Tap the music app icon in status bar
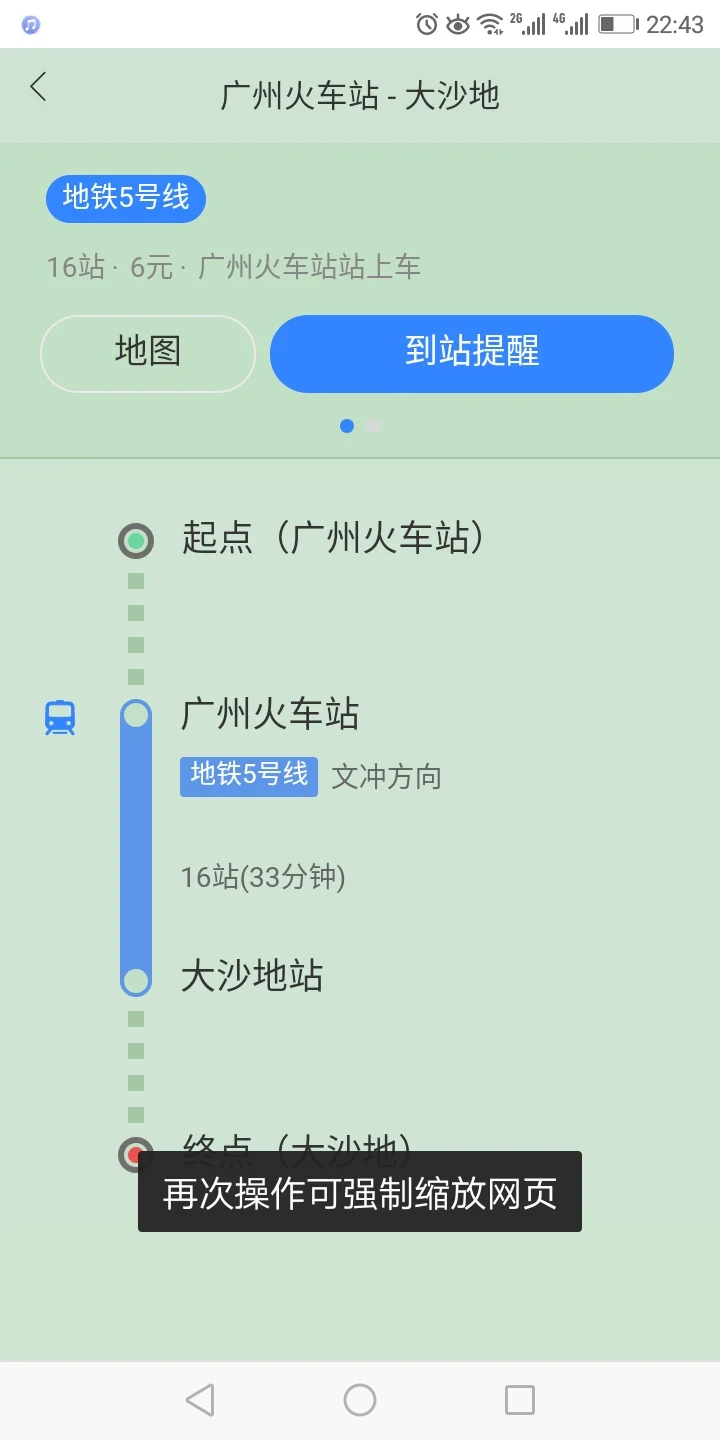 coord(29,24)
